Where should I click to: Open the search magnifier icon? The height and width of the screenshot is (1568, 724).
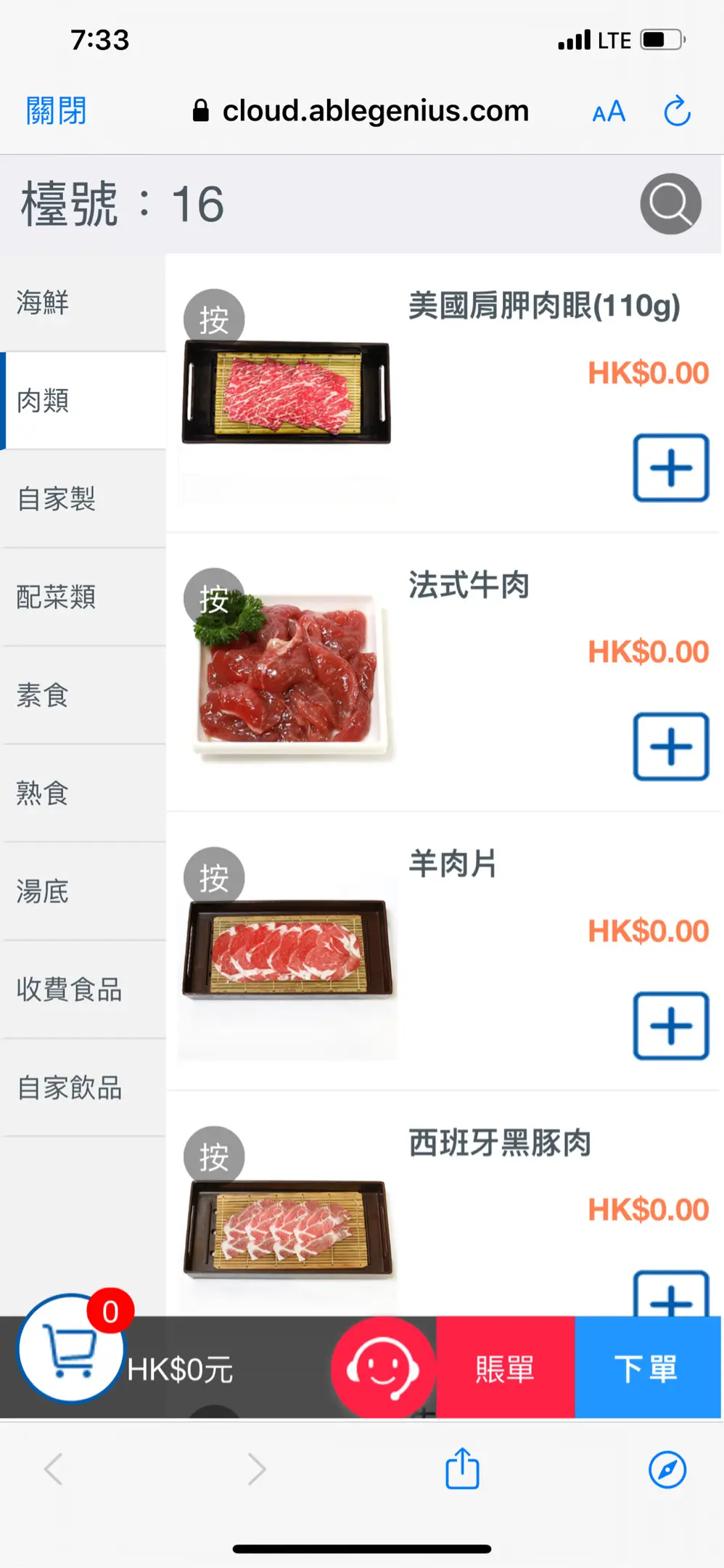(x=670, y=204)
